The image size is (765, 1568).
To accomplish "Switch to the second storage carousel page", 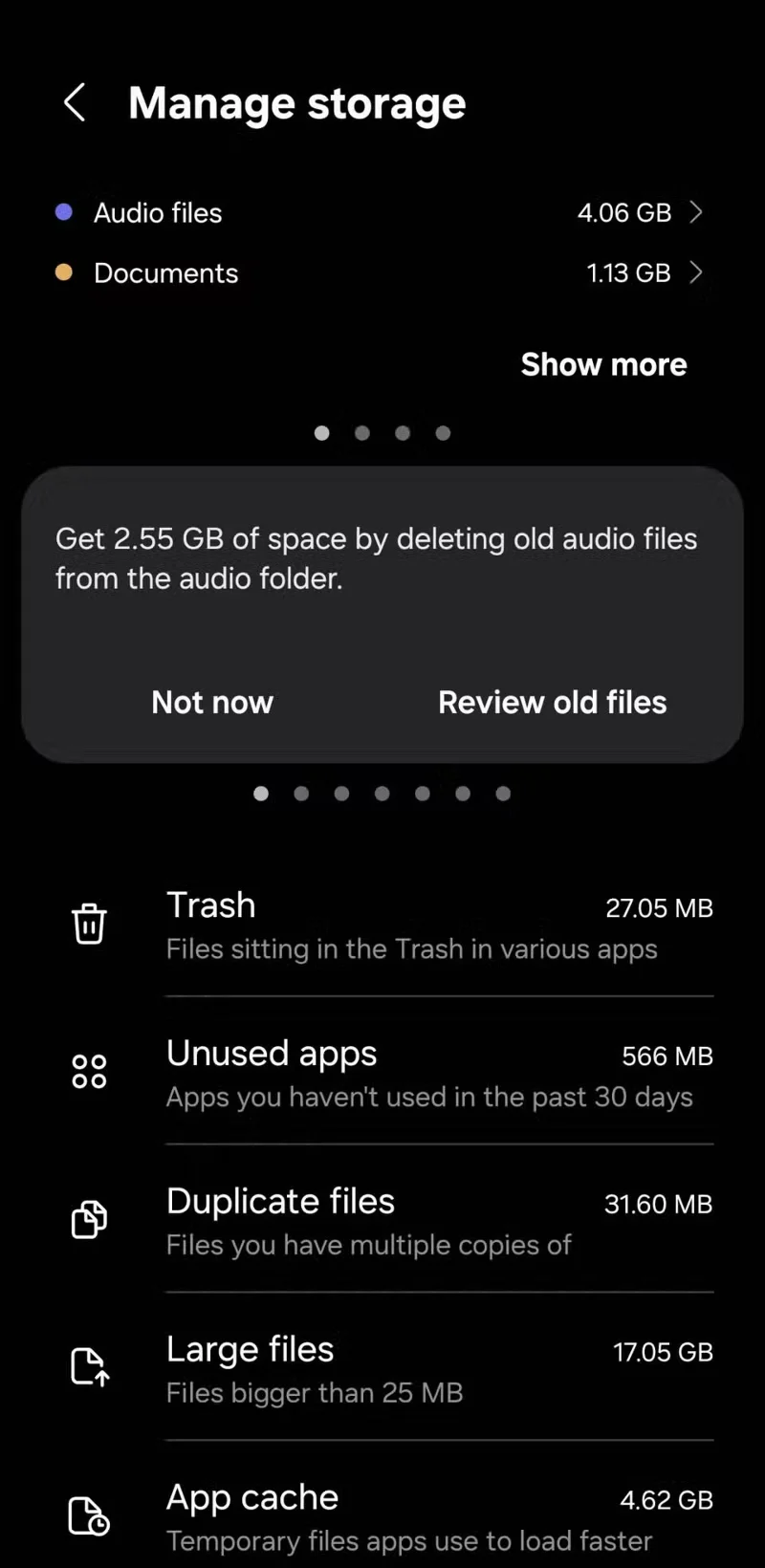I will 362,433.
